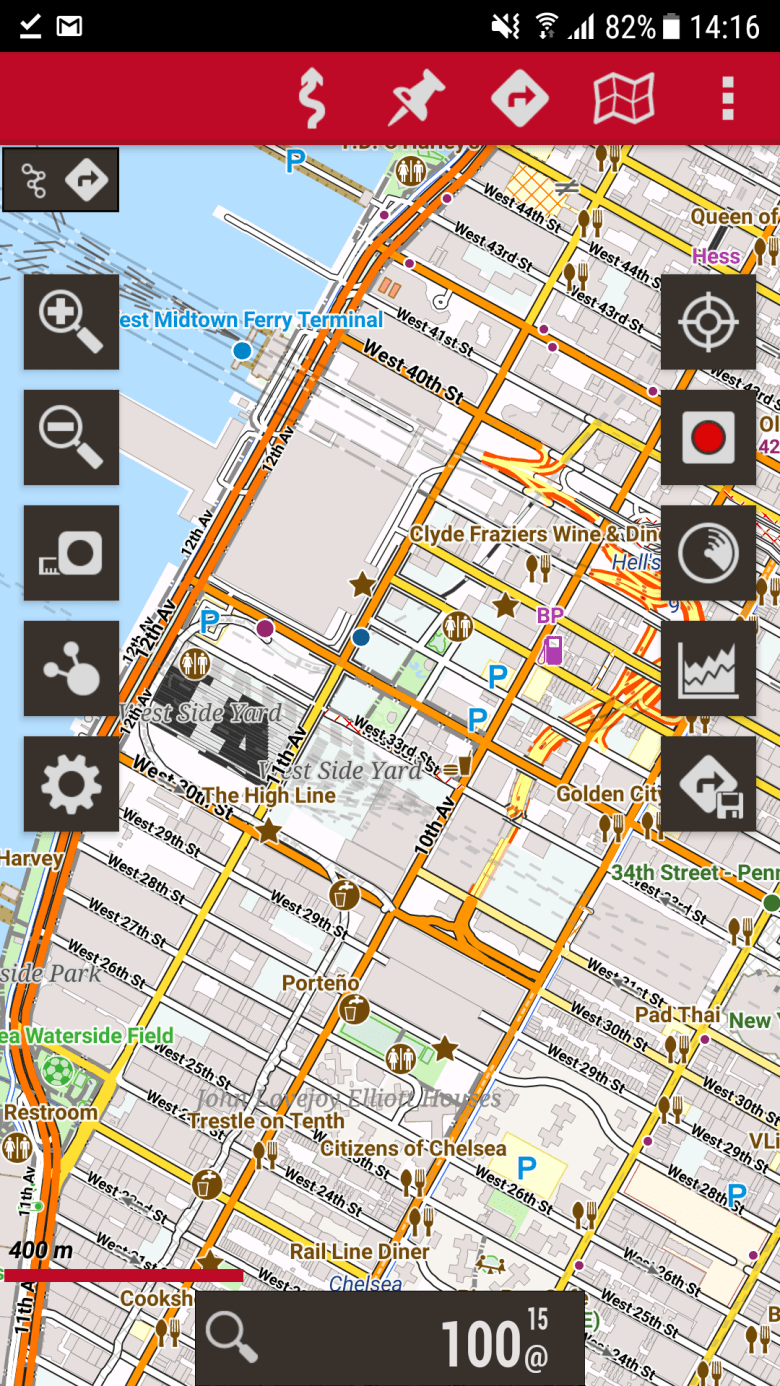Tap the save route button
The width and height of the screenshot is (780, 1386).
tap(708, 784)
